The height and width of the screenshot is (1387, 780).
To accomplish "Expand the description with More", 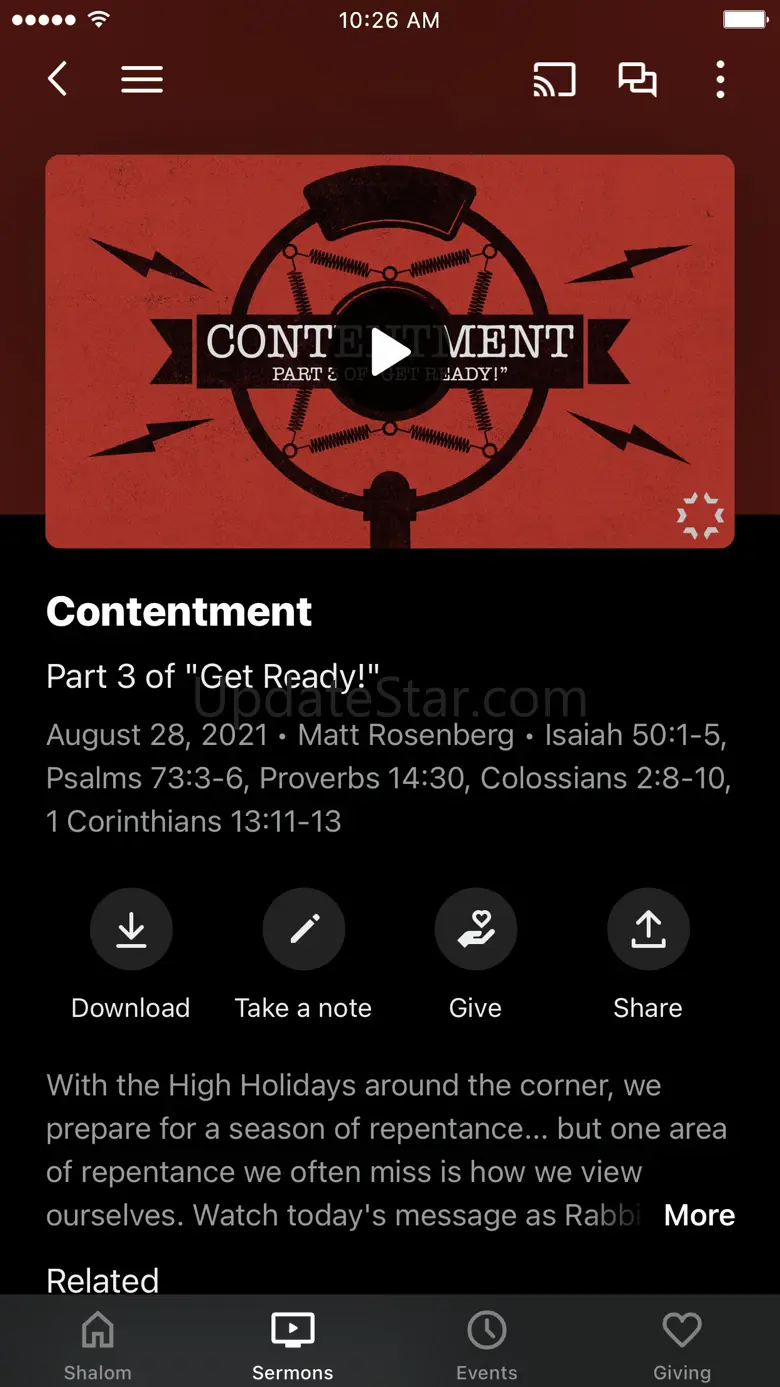I will 699,1215.
